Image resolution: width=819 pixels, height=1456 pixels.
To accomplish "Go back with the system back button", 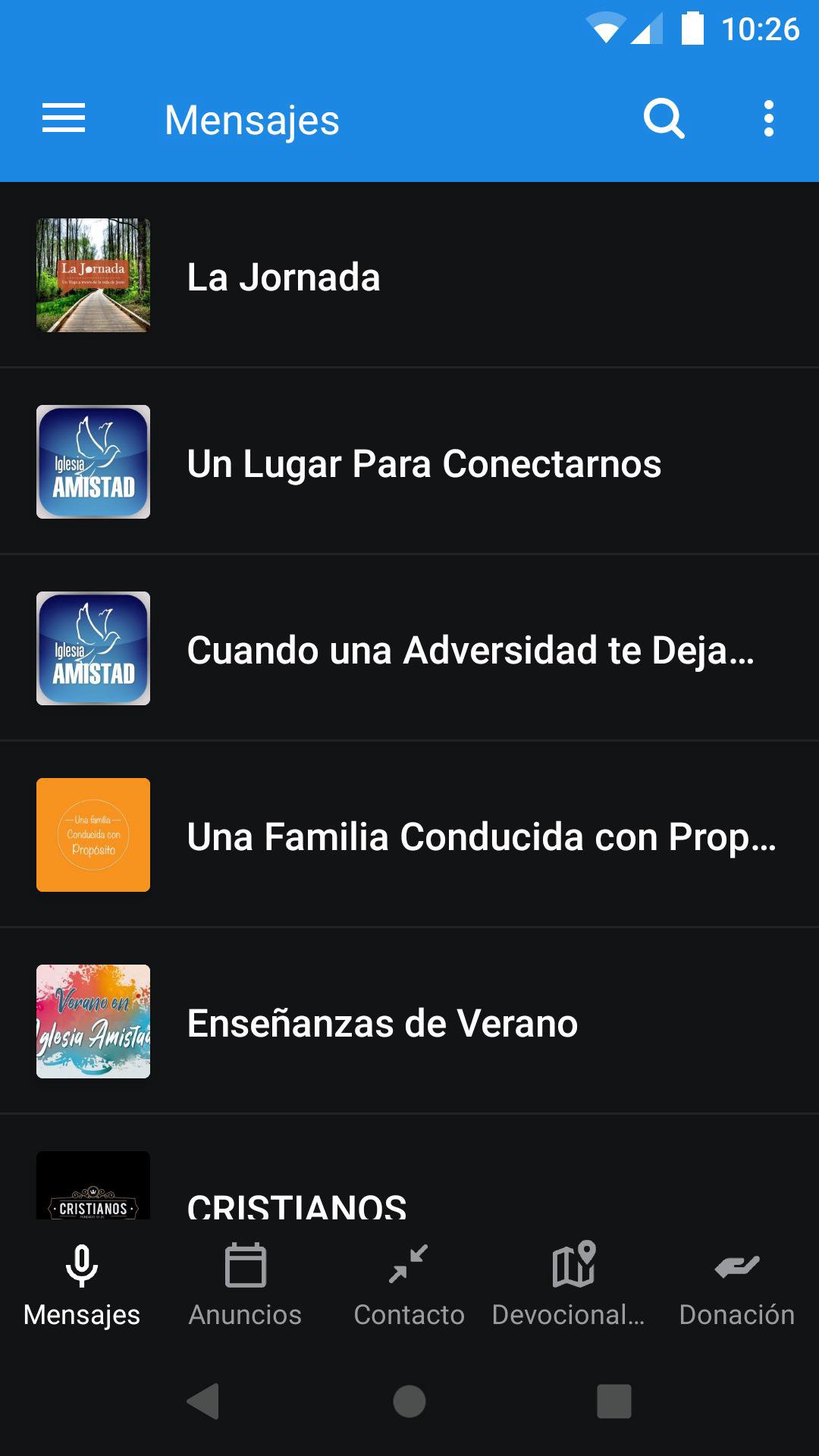I will (203, 1401).
